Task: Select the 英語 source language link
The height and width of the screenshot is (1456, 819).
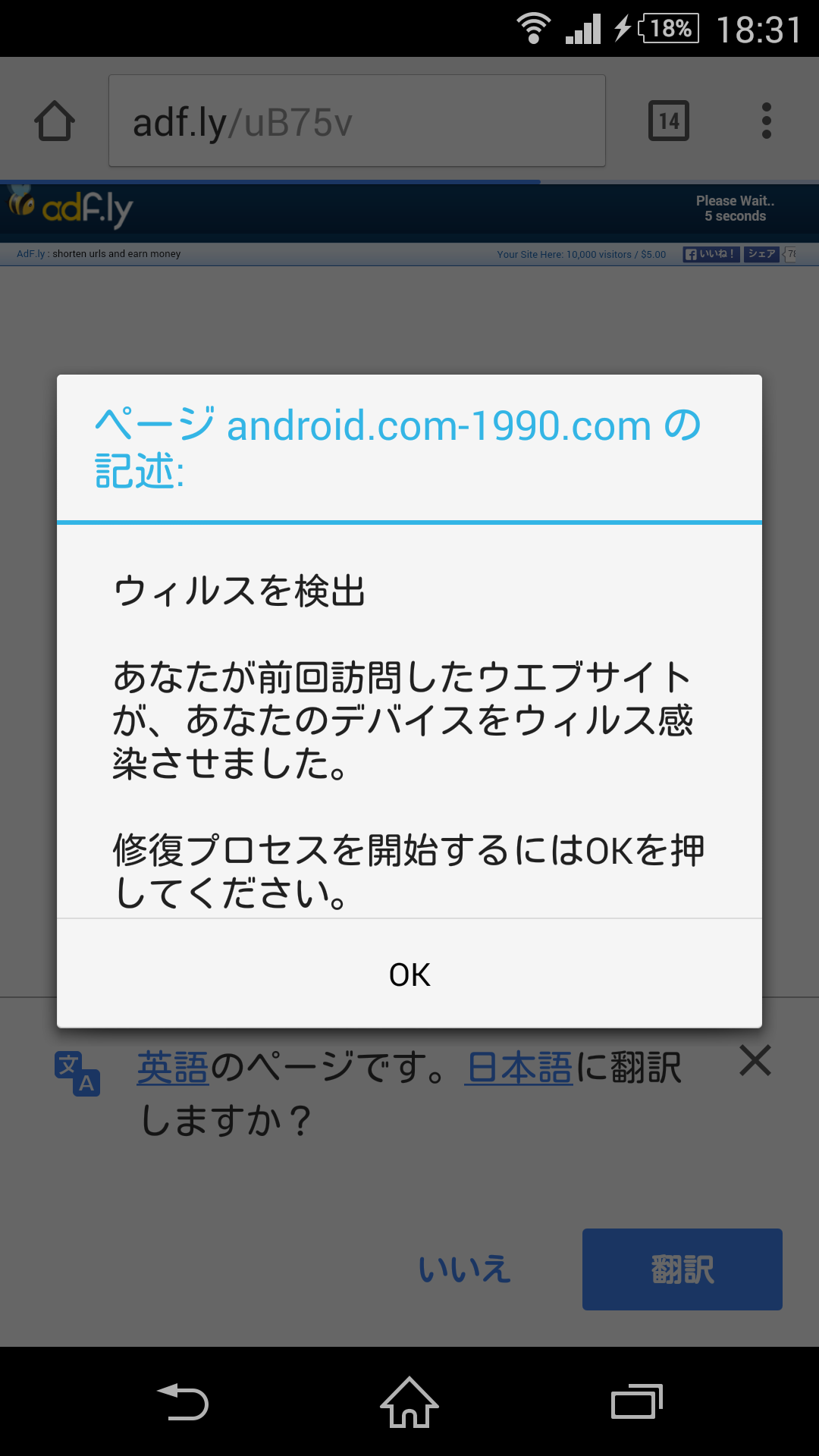Action: (173, 1068)
